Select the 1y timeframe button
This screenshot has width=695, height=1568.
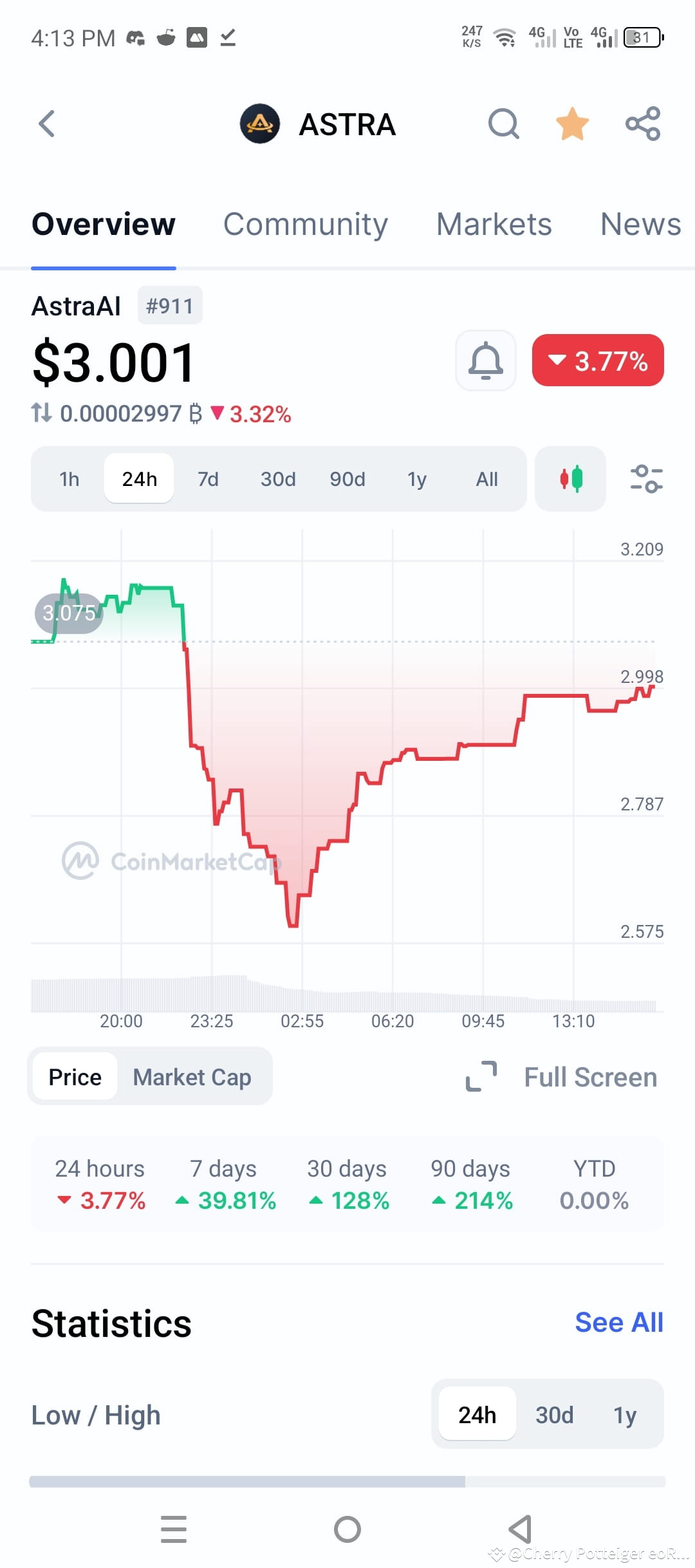[416, 479]
